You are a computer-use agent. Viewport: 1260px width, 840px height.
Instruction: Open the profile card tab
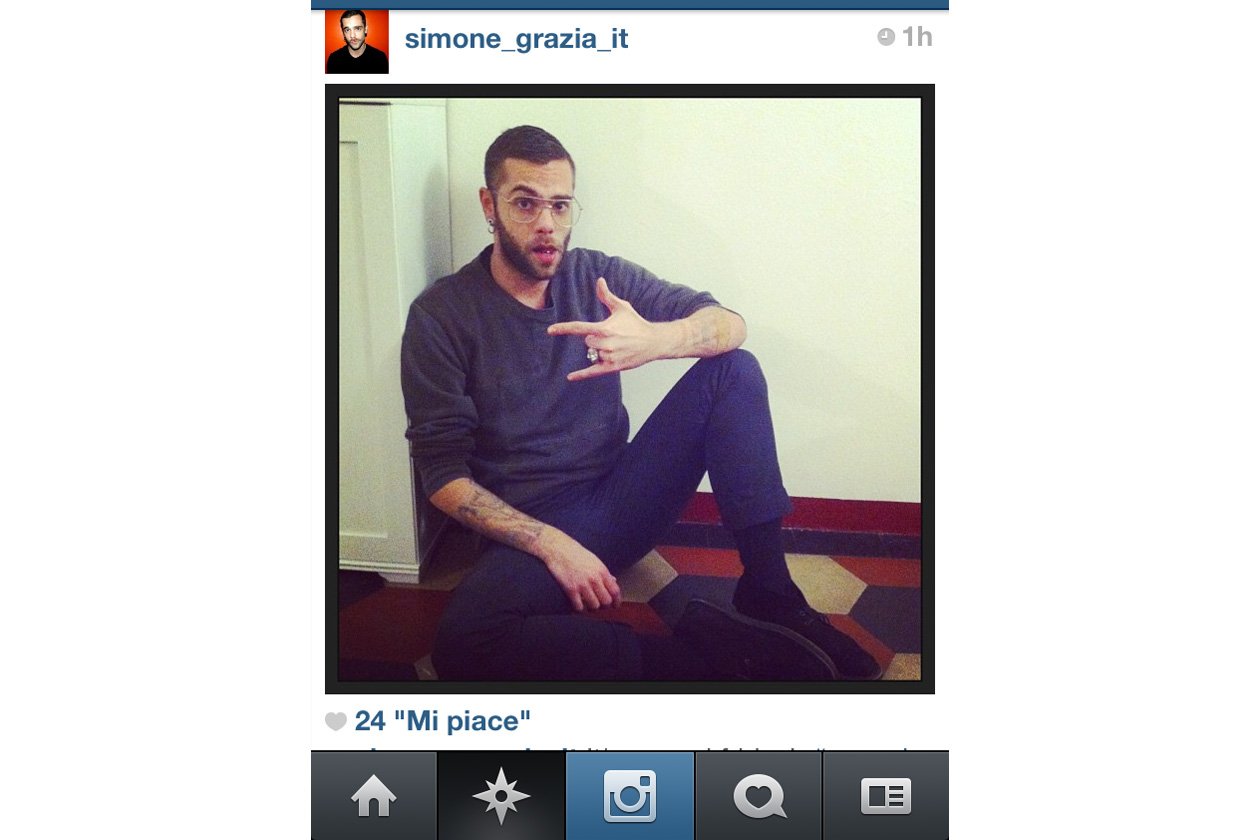[886, 796]
